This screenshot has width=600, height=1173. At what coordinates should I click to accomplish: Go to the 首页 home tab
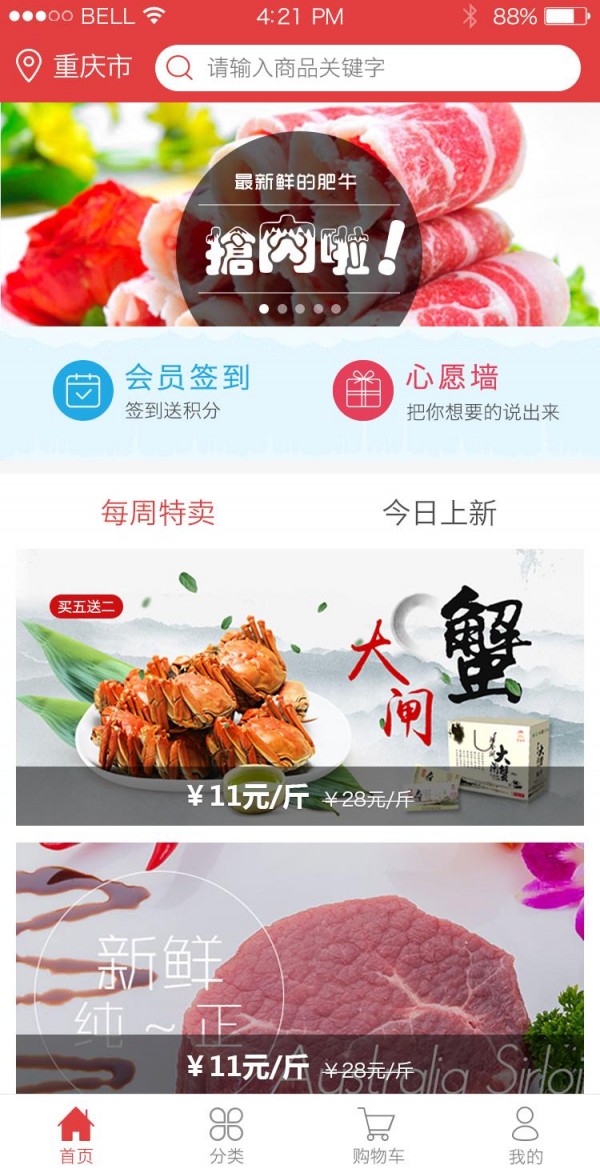[76, 1135]
